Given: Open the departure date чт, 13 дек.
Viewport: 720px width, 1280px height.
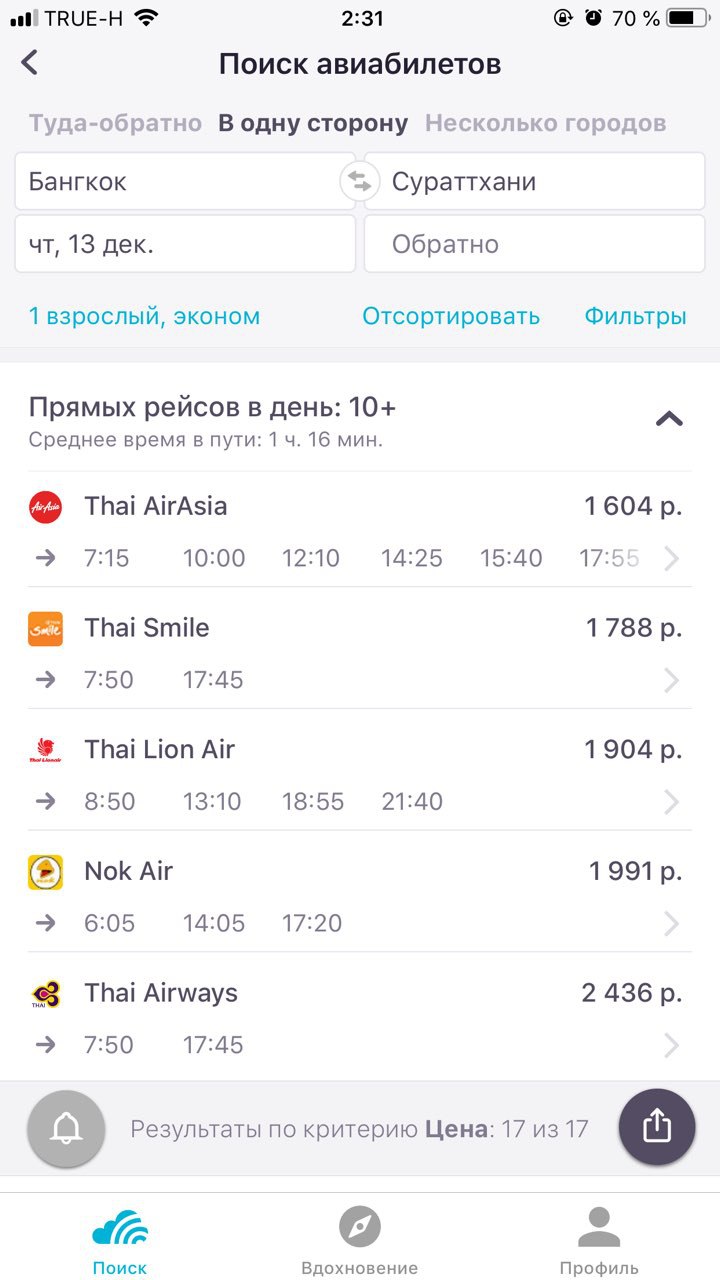Looking at the screenshot, I should (185, 244).
